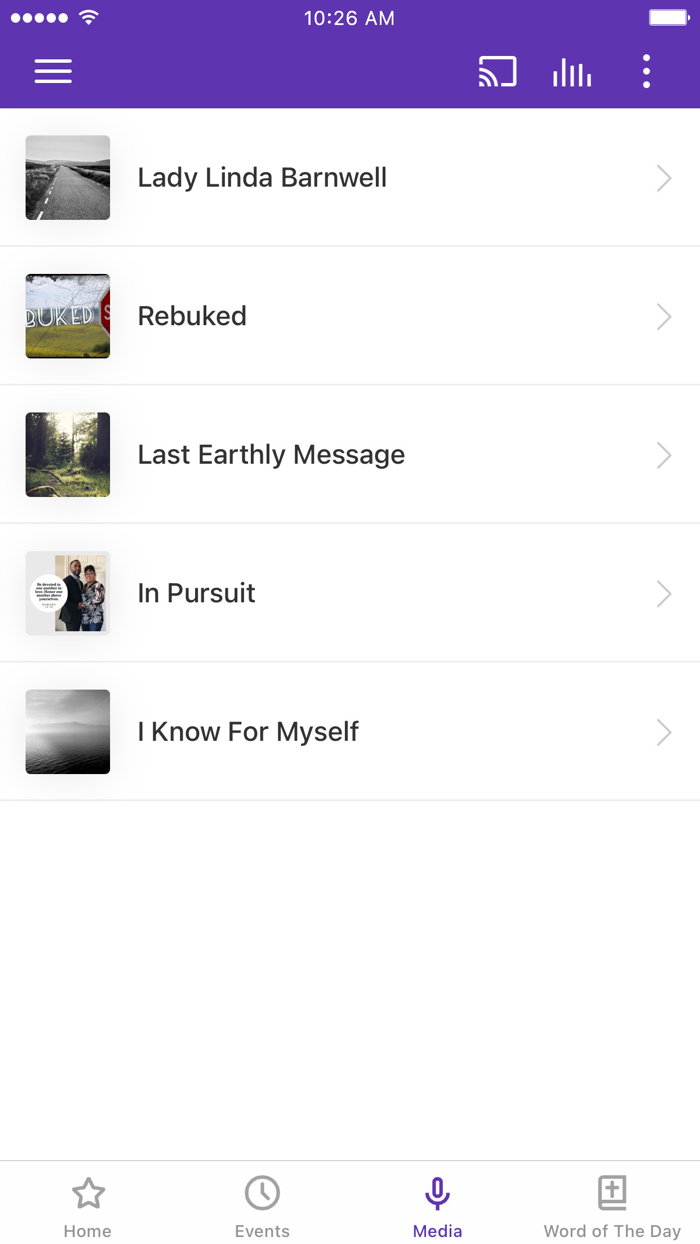Image resolution: width=700 pixels, height=1244 pixels.
Task: Open the three-dot overflow menu
Action: [646, 72]
